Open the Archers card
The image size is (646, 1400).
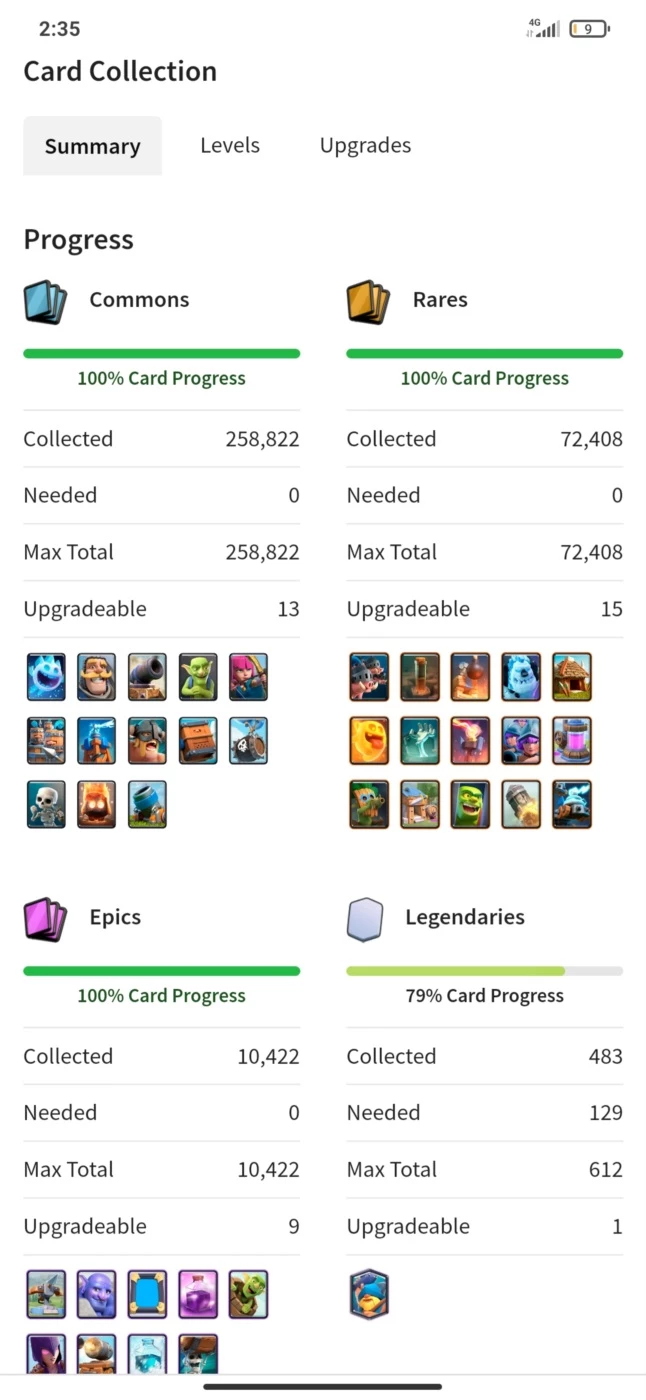[248, 677]
